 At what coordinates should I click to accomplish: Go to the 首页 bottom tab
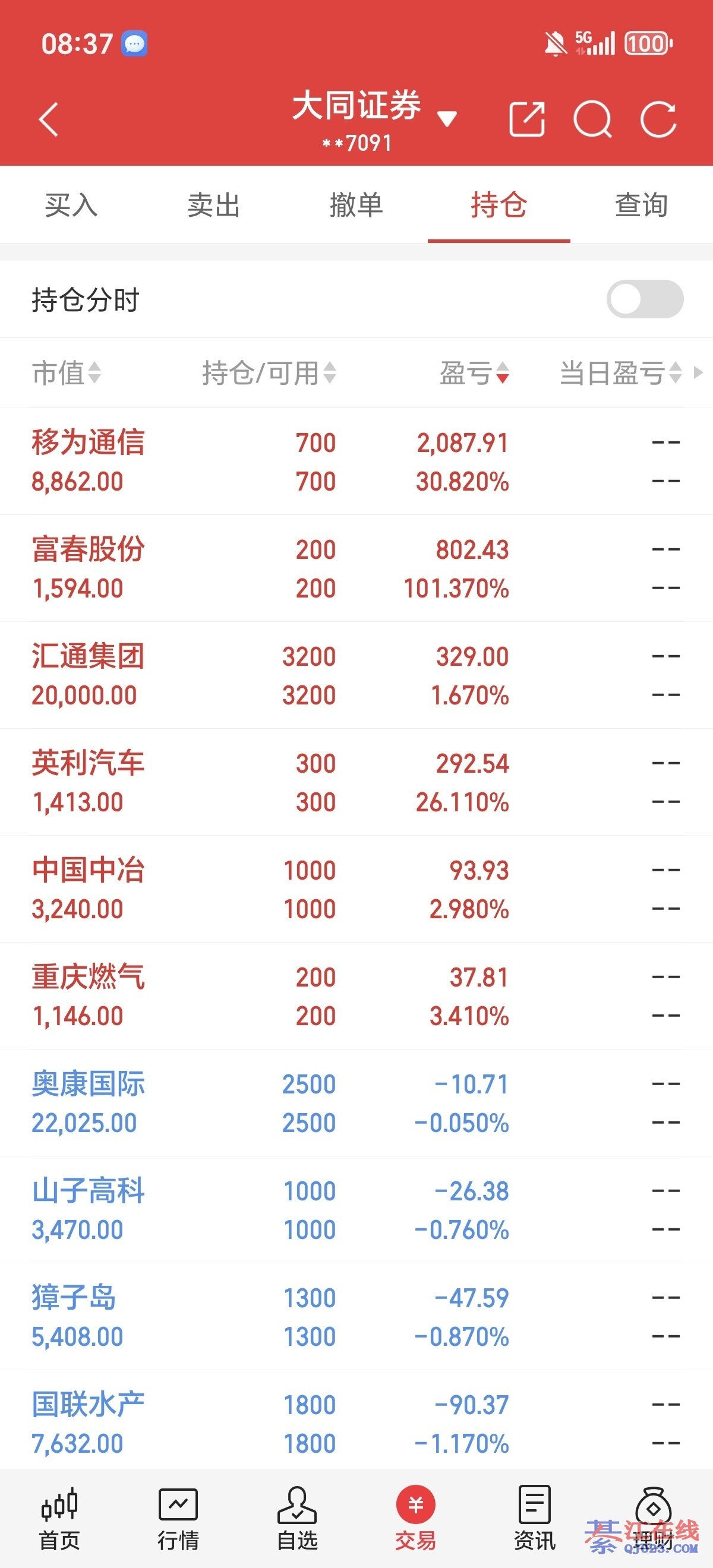(59, 1518)
